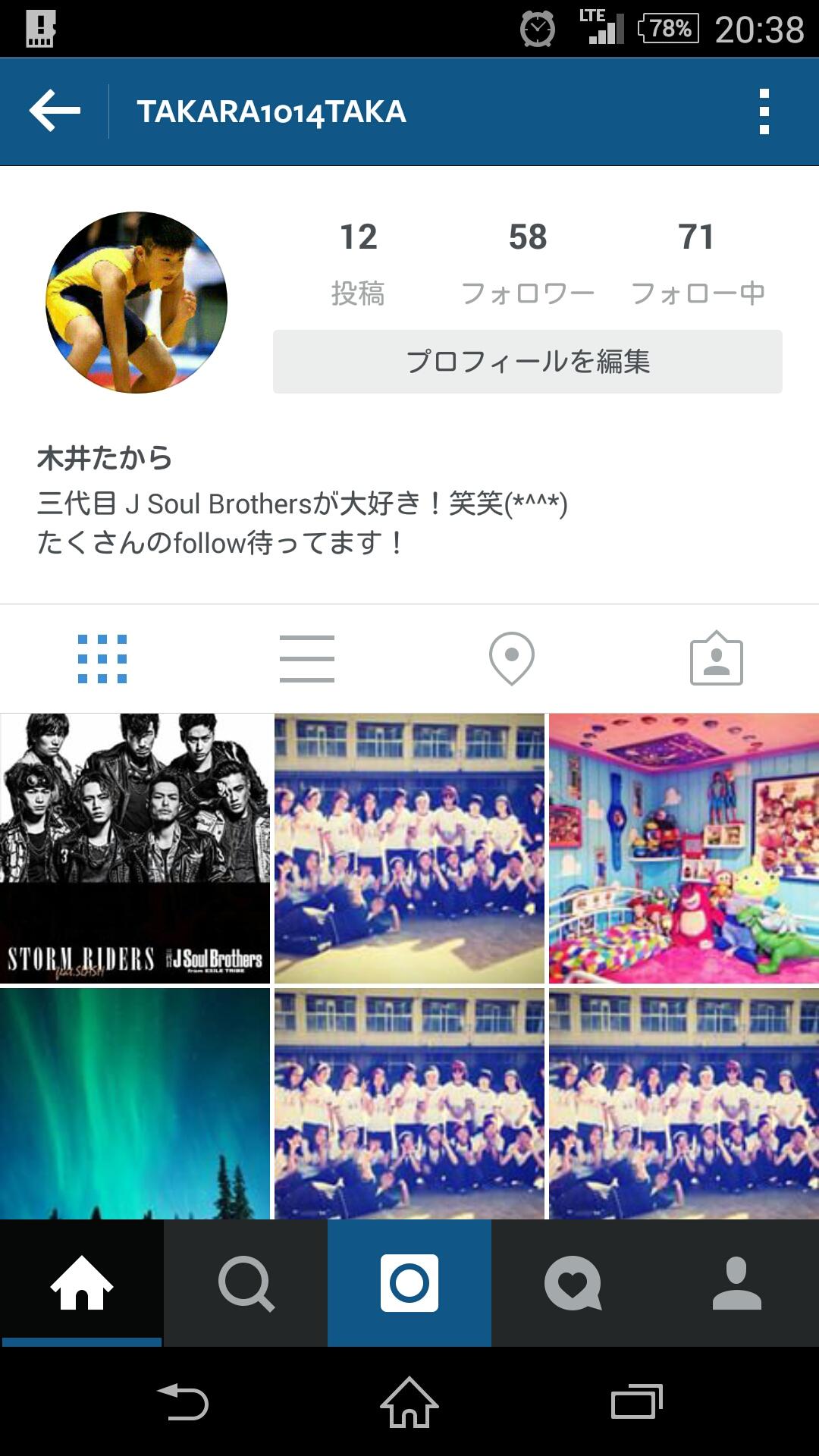Show photos tagged with this user
The width and height of the screenshot is (819, 1456).
[717, 658]
